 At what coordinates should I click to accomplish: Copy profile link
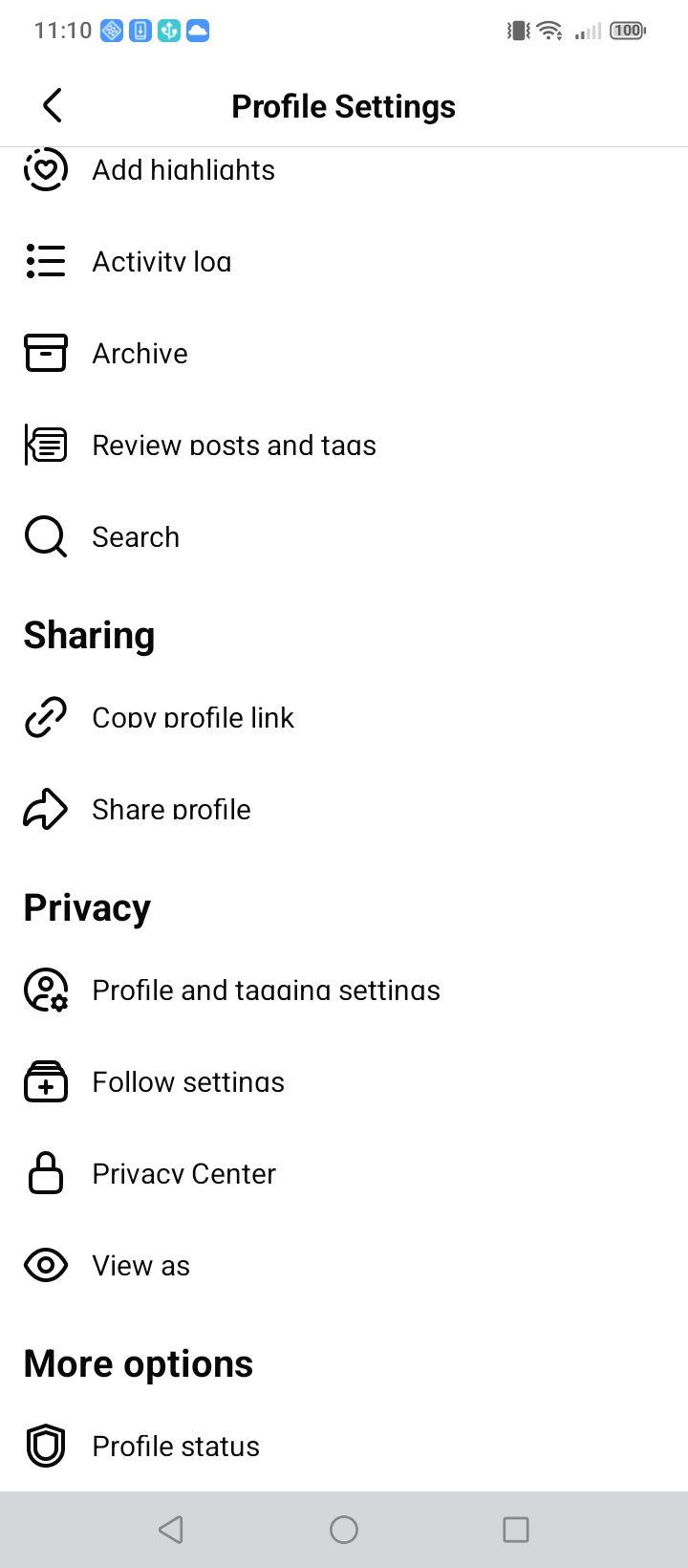tap(344, 717)
